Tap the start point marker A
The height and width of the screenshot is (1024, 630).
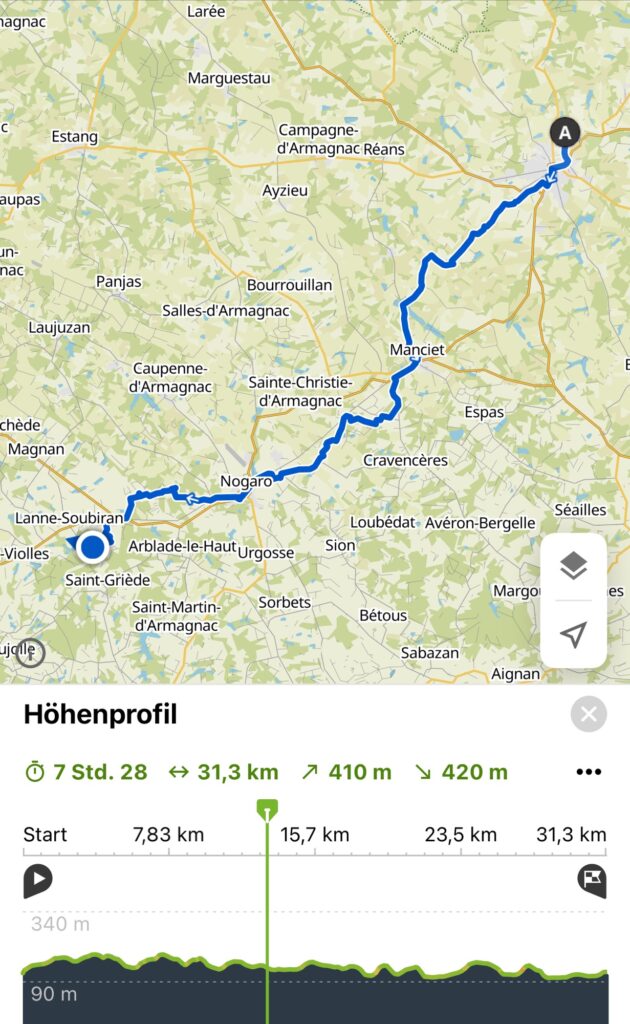click(566, 133)
